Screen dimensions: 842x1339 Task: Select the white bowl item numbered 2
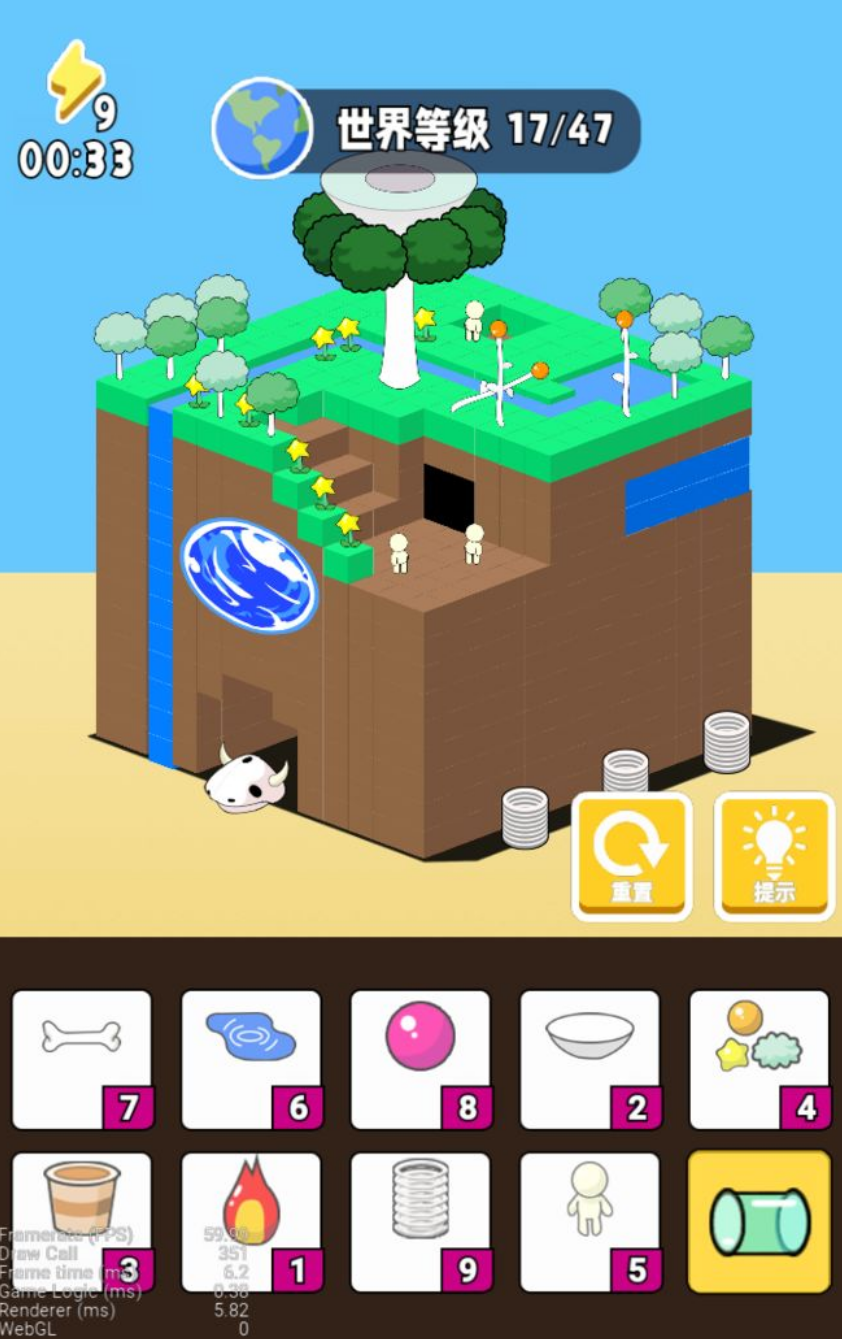tap(590, 1058)
